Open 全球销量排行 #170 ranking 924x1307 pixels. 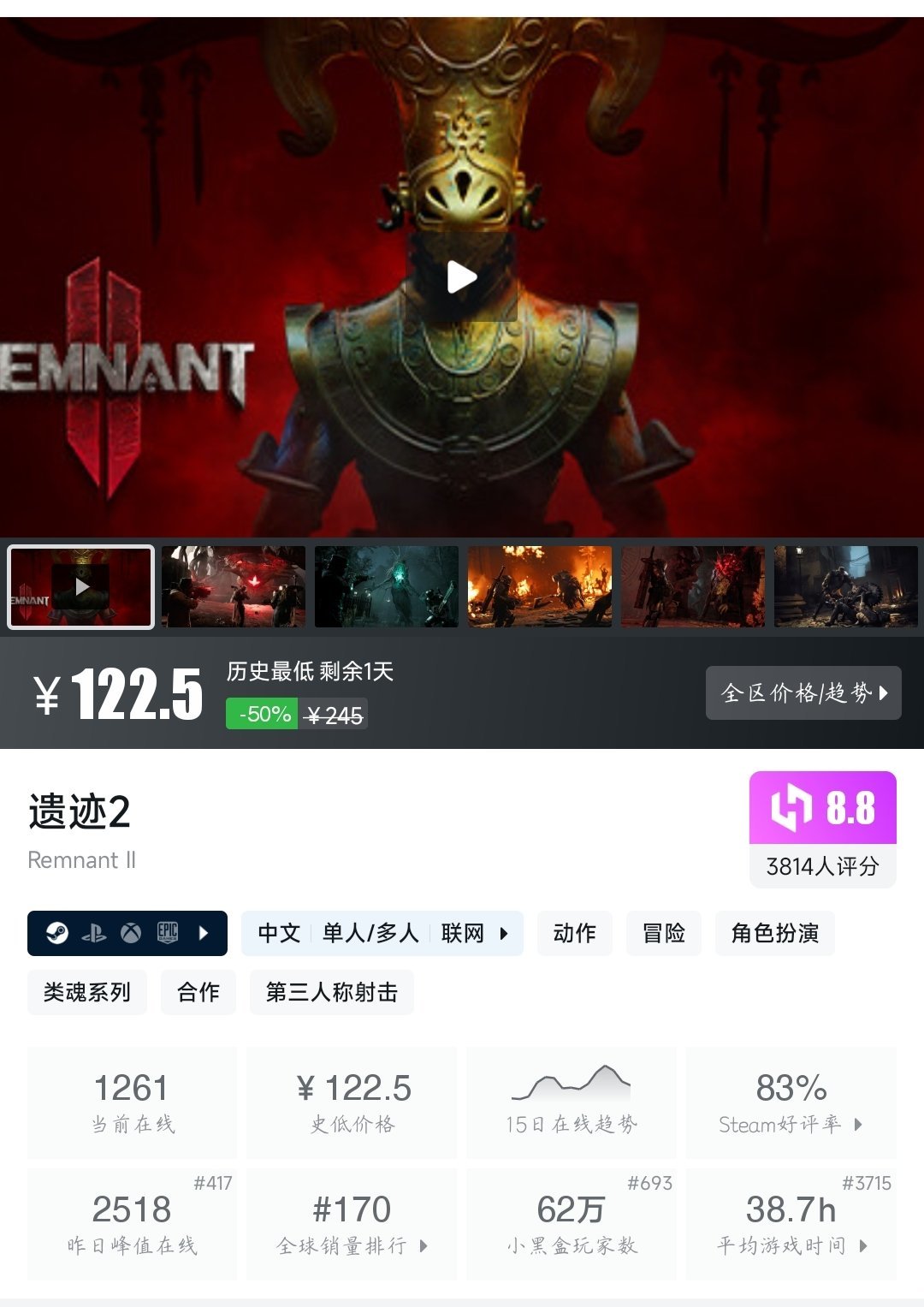coord(352,1223)
